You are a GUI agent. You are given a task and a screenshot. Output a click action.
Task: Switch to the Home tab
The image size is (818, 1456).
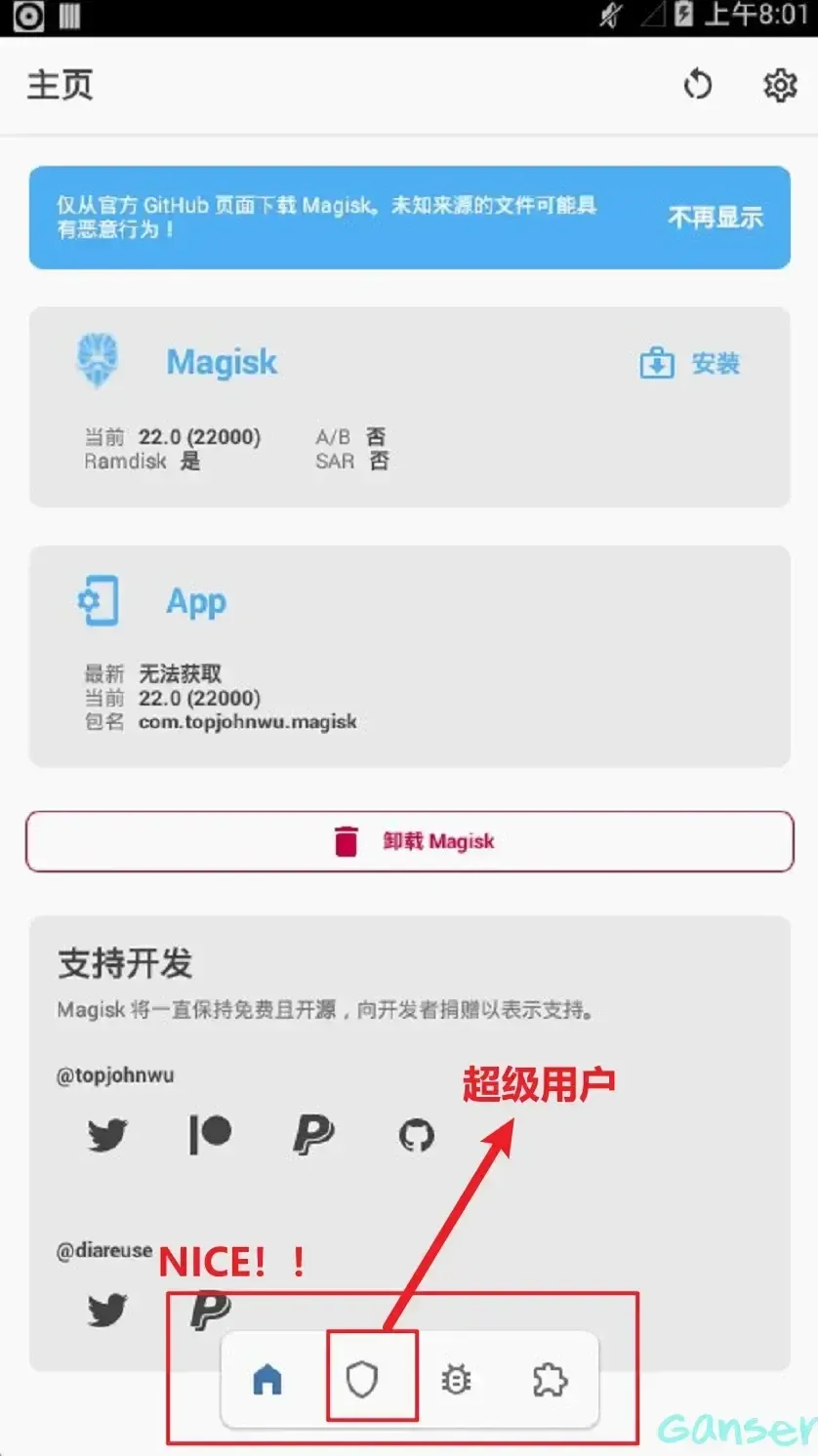pos(267,1380)
